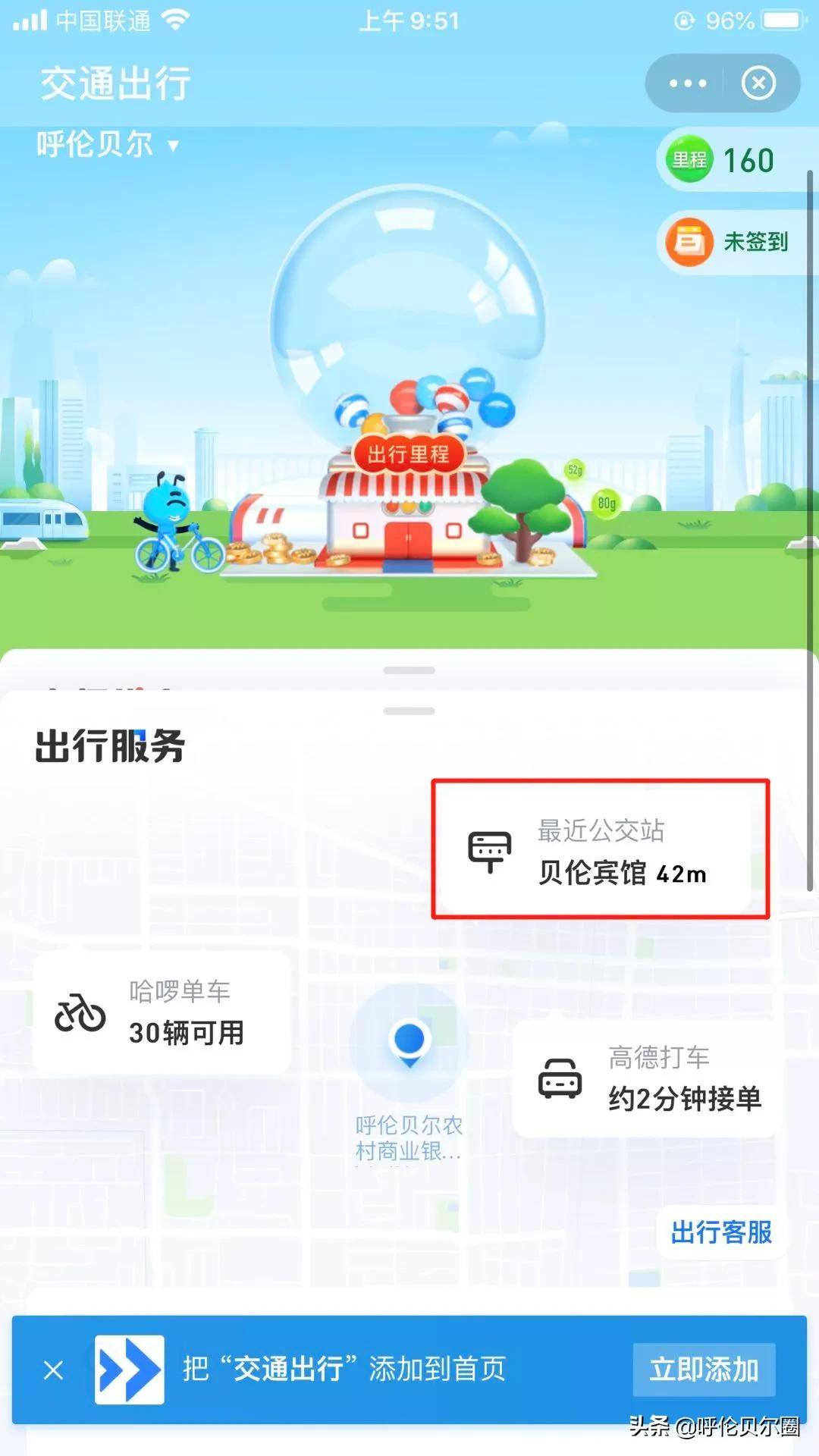Open nearest bus stop 贝伦宾馆 card
Screen dimensions: 819x1456
click(599, 851)
